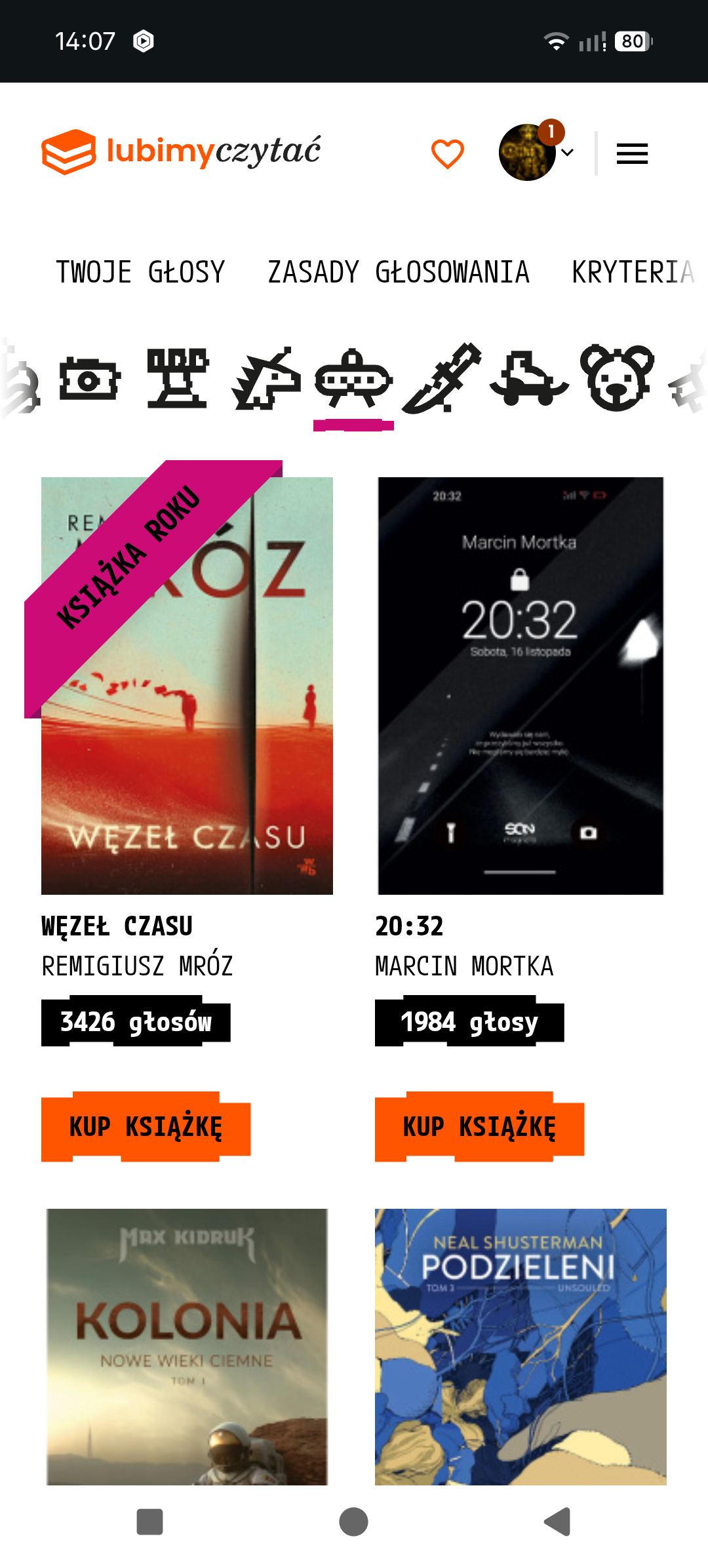Switch to Twoje głosy tab
The image size is (708, 1568).
pos(140,272)
